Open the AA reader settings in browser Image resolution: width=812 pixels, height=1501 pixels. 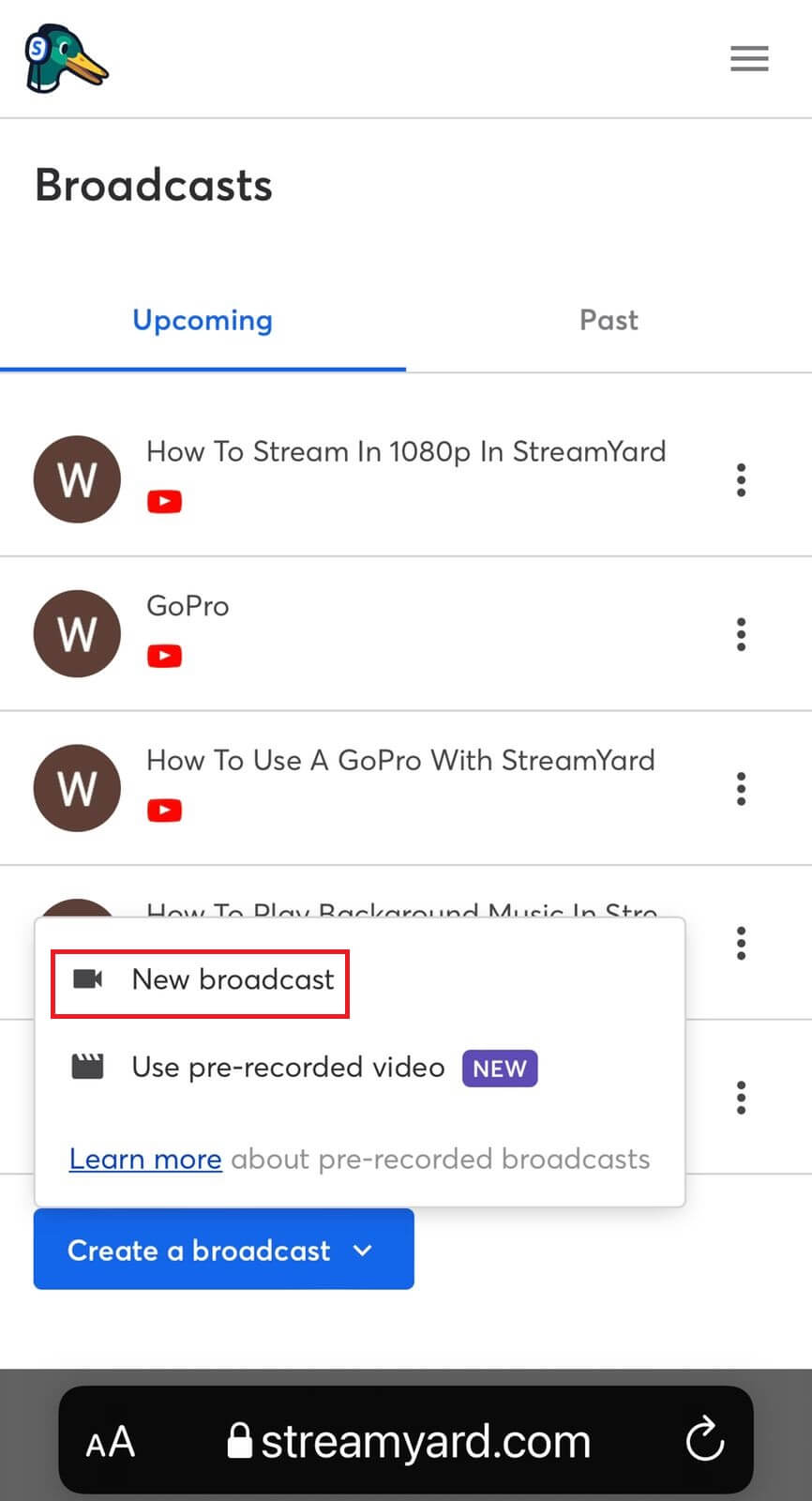(x=111, y=1442)
